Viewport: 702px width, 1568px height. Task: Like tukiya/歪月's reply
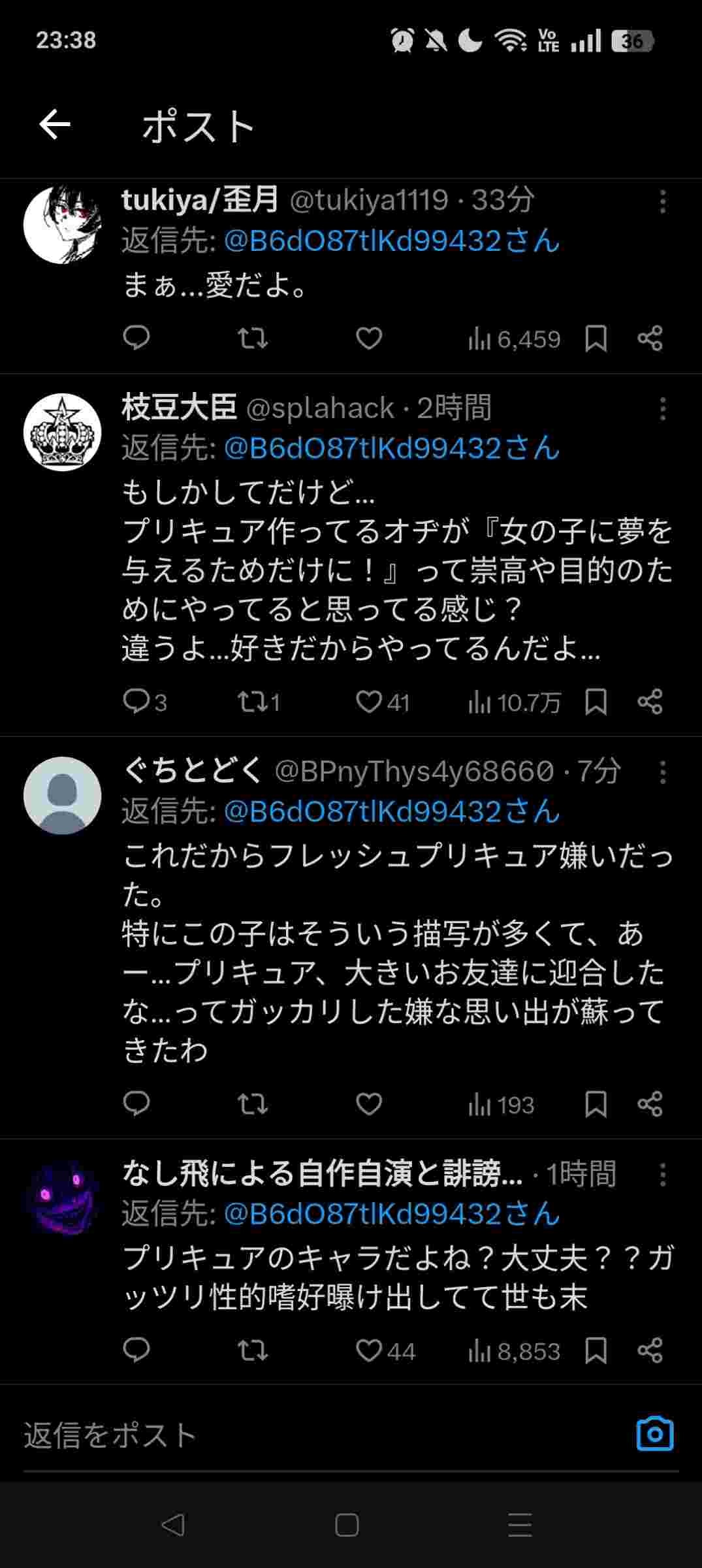(x=369, y=338)
